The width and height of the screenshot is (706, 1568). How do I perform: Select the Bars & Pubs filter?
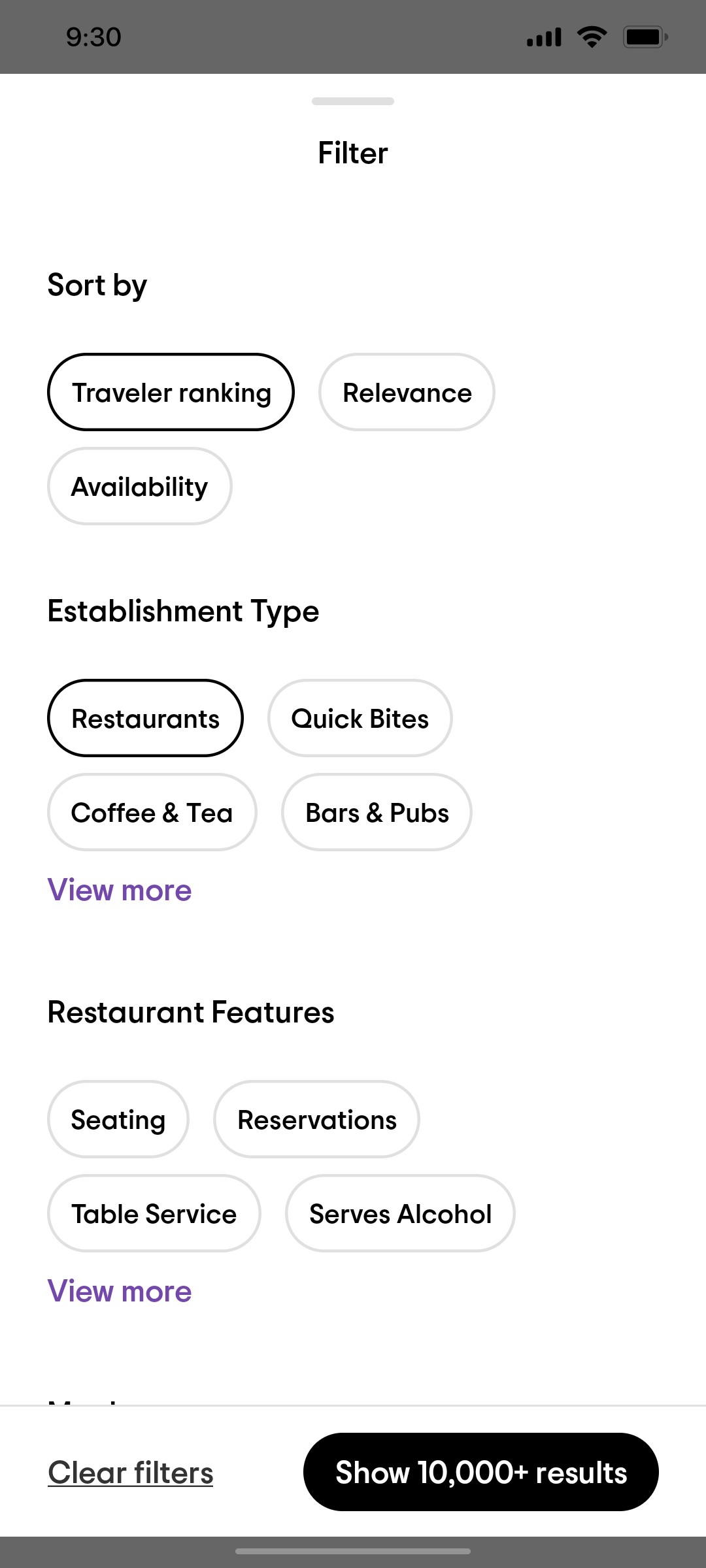coord(377,812)
